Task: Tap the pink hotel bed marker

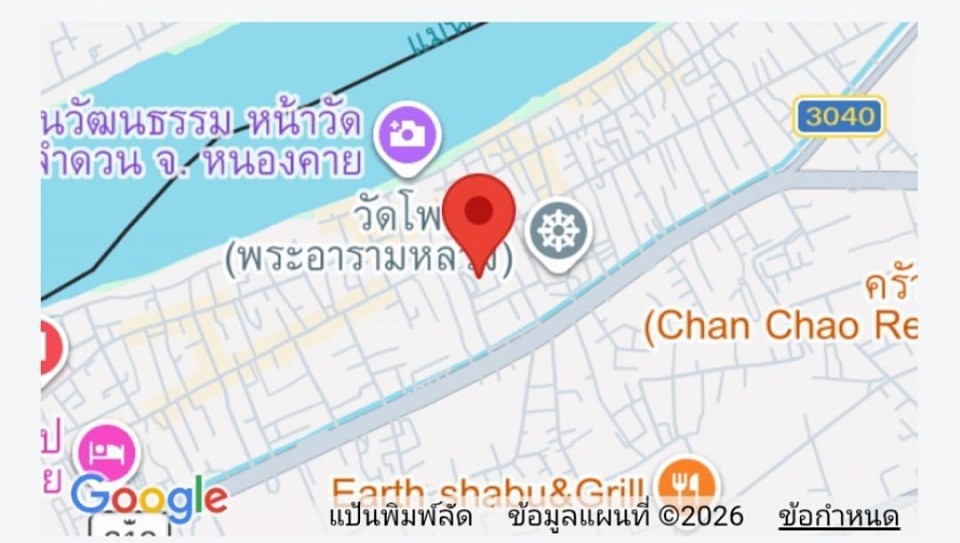Action: point(106,455)
